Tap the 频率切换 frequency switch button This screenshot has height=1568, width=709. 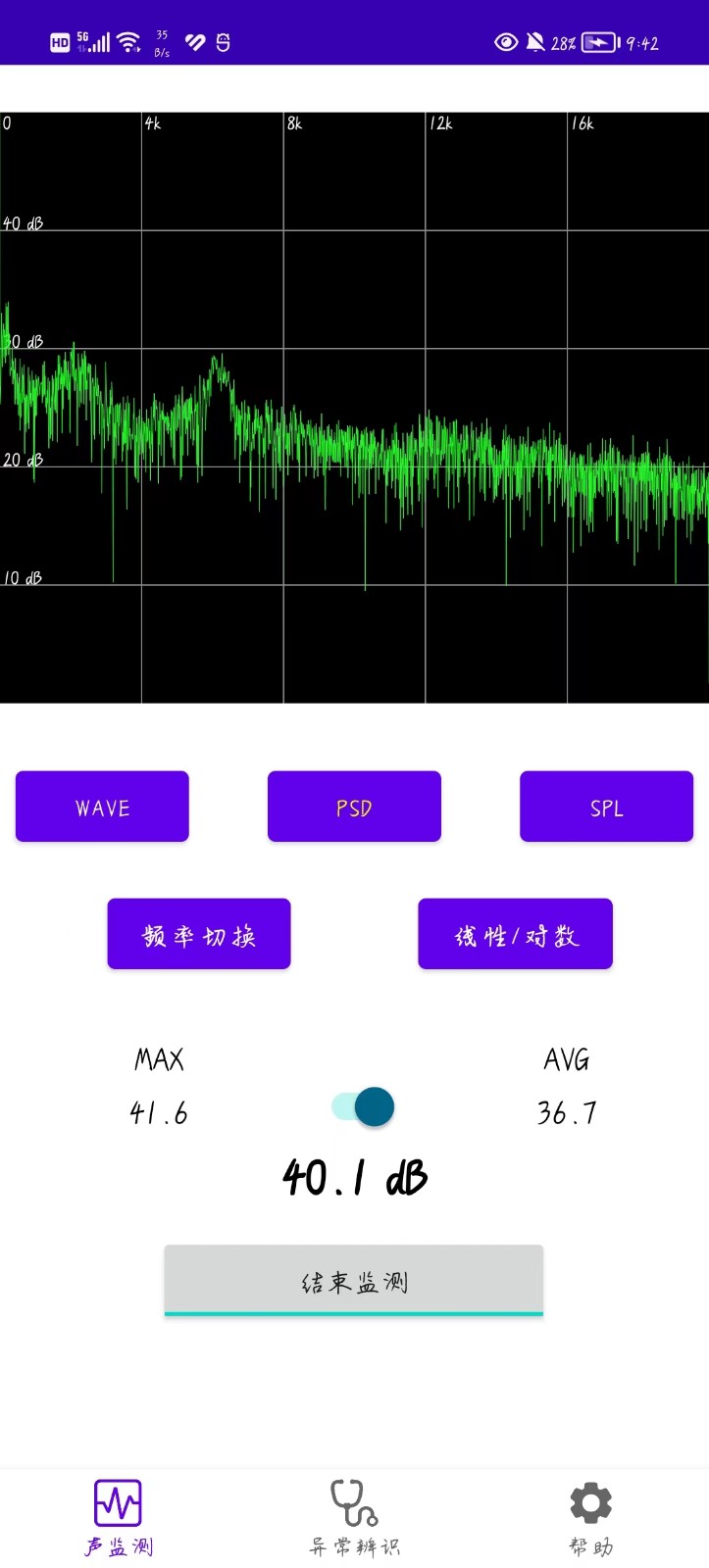pos(199,934)
